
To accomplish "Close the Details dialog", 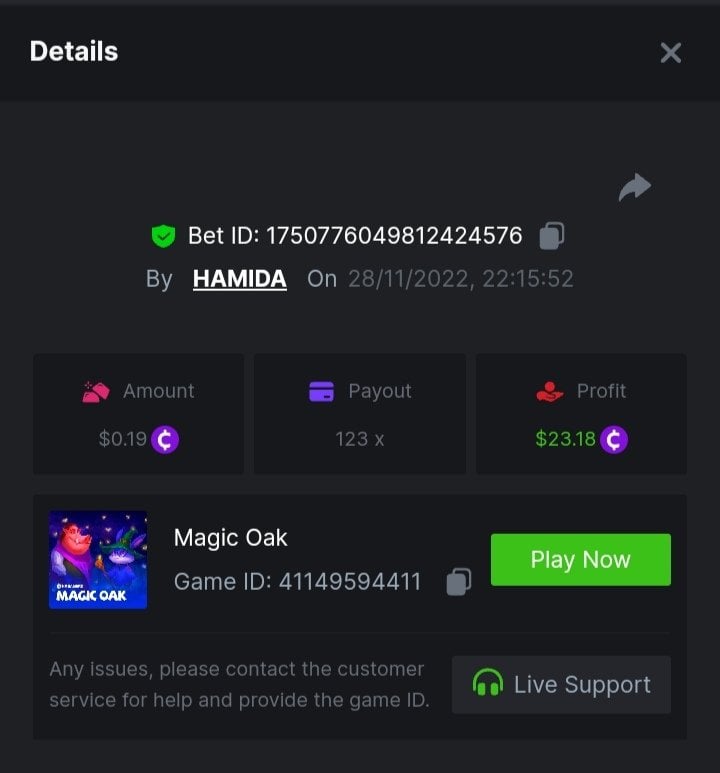I will point(670,53).
